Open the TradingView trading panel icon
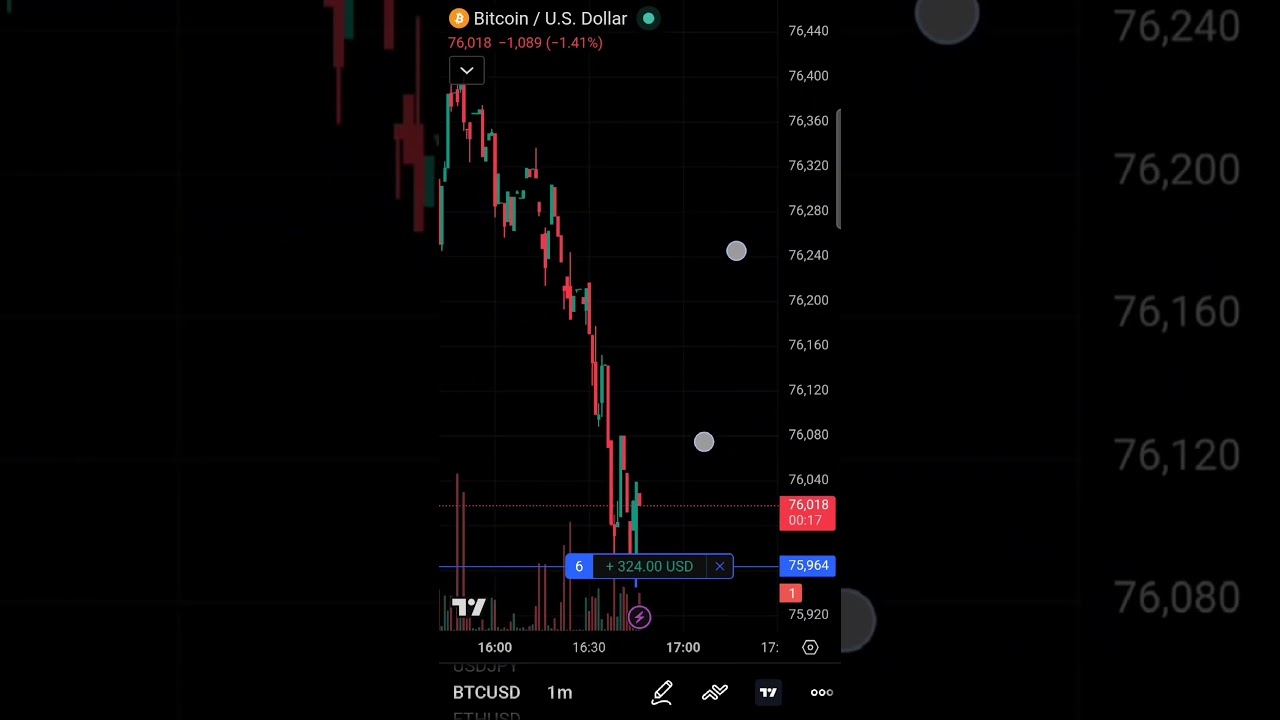This screenshot has height=720, width=1280. tap(768, 692)
